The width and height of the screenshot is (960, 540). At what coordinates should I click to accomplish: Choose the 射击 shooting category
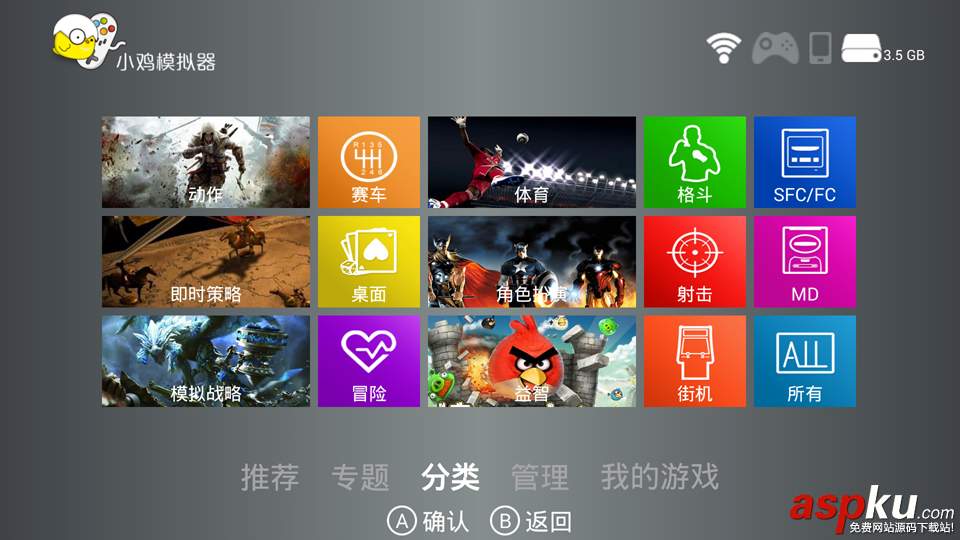[x=694, y=261]
